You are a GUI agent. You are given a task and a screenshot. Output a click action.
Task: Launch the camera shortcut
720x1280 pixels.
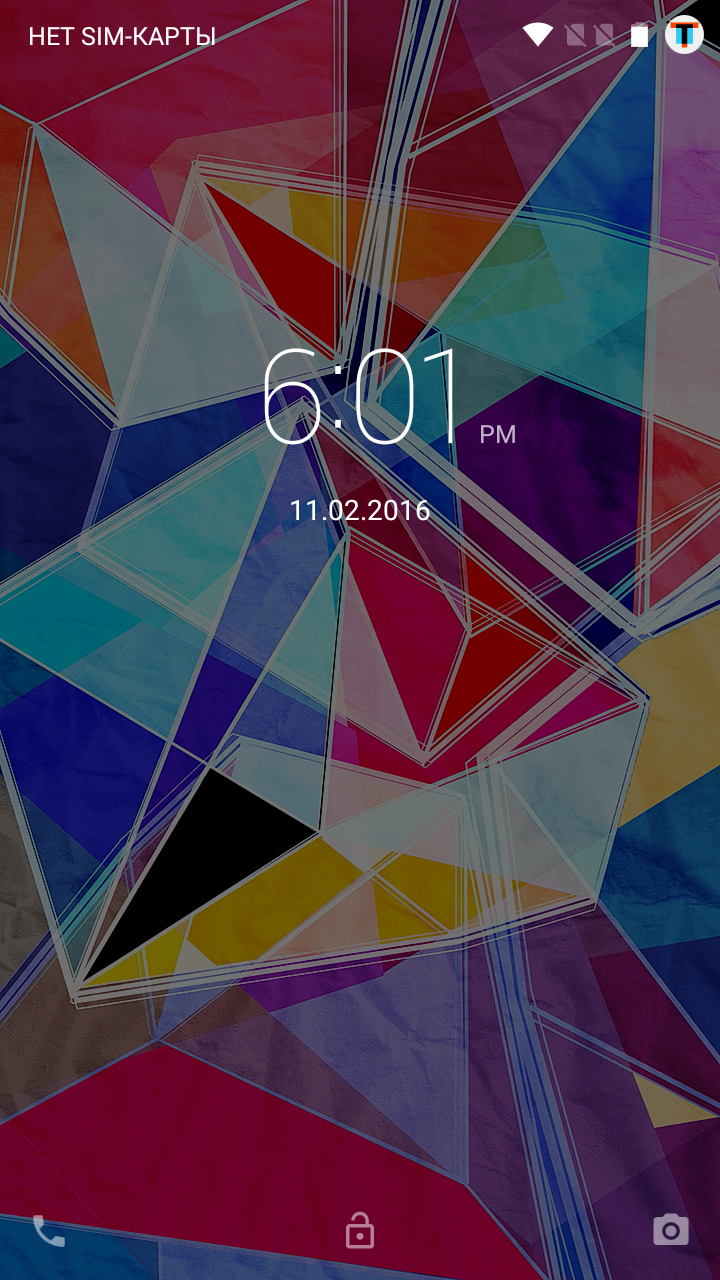tap(671, 1230)
